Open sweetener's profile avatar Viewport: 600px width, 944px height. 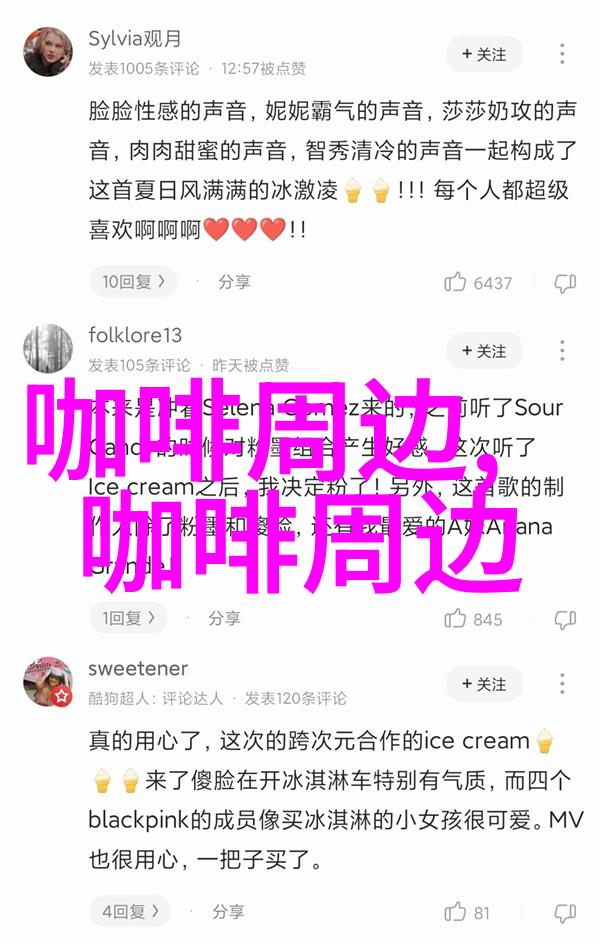(x=48, y=682)
